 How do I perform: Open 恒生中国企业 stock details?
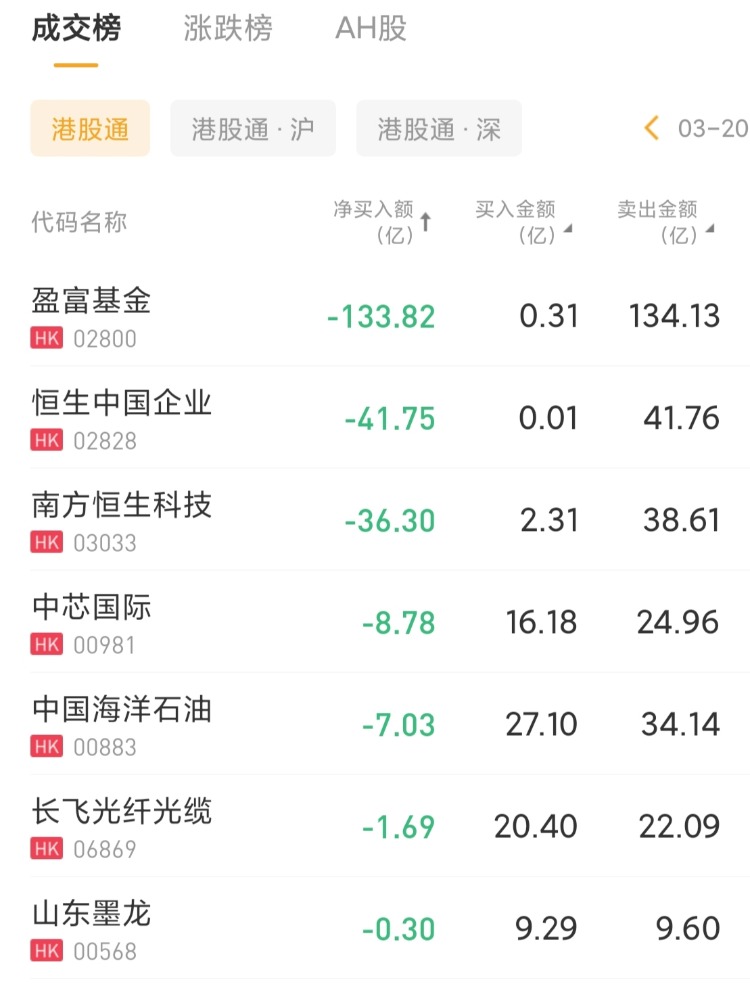point(122,417)
